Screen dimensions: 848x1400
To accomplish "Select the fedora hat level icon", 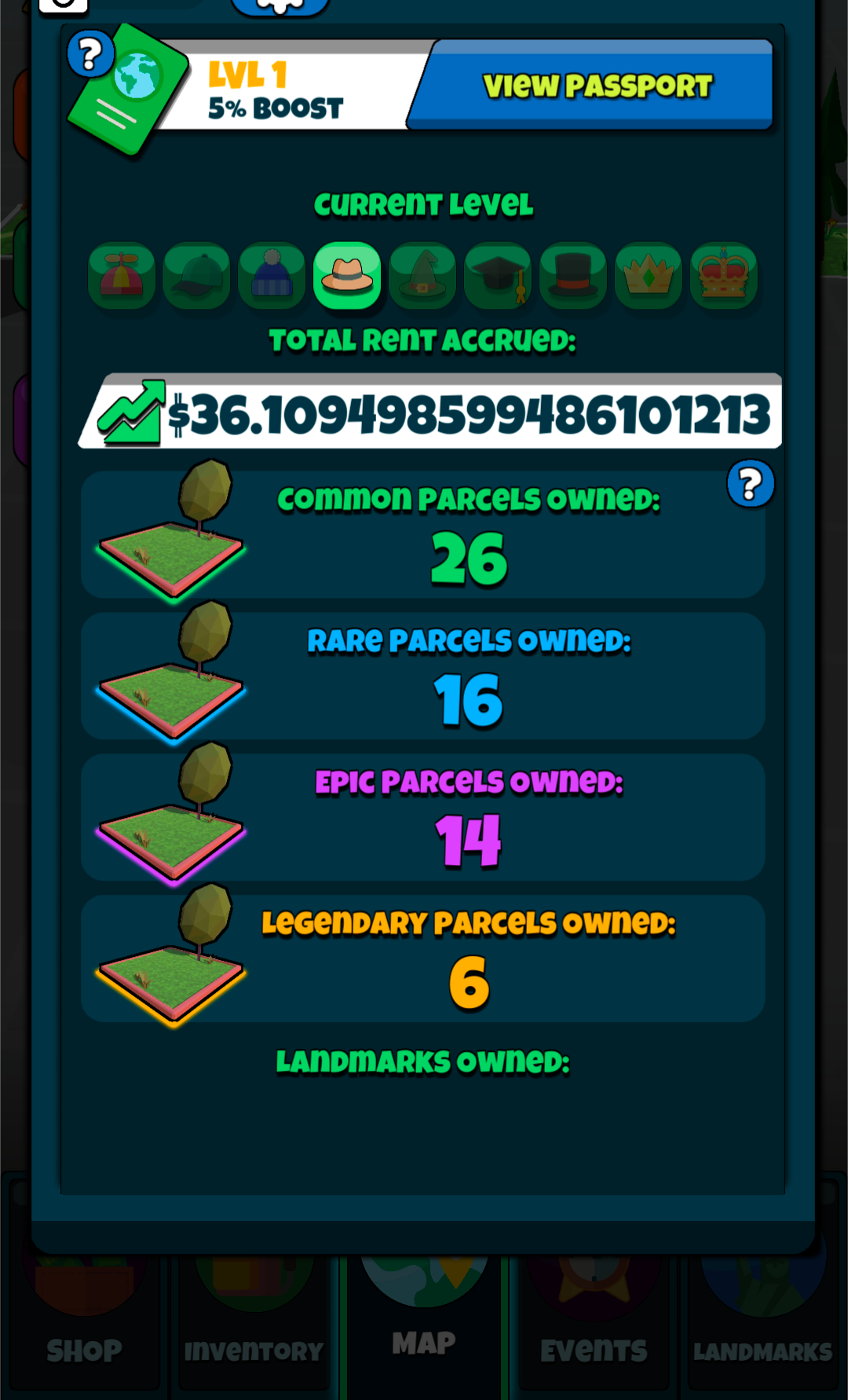I will pos(347,275).
